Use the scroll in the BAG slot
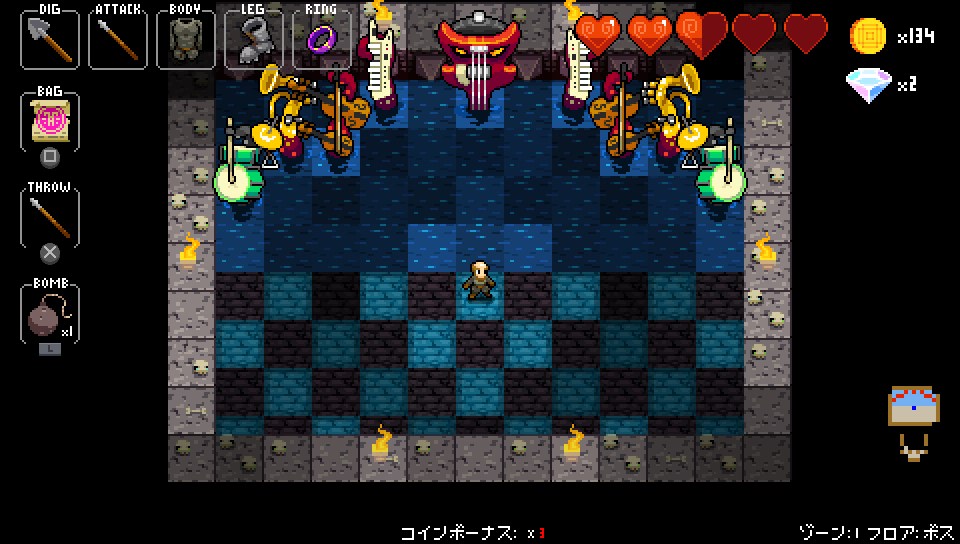Viewport: 960px width, 544px height. coord(49,121)
